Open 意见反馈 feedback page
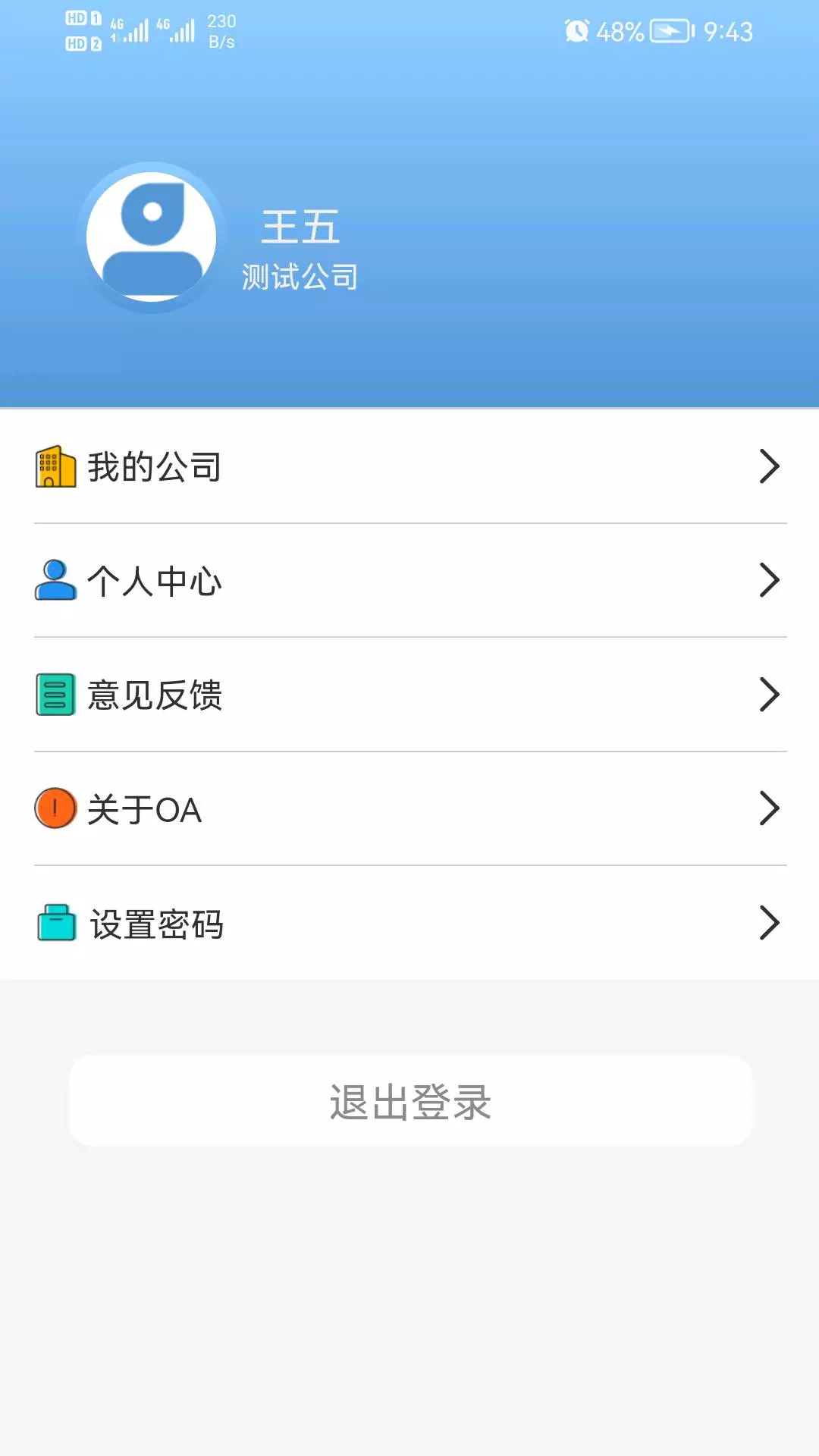 (x=409, y=695)
